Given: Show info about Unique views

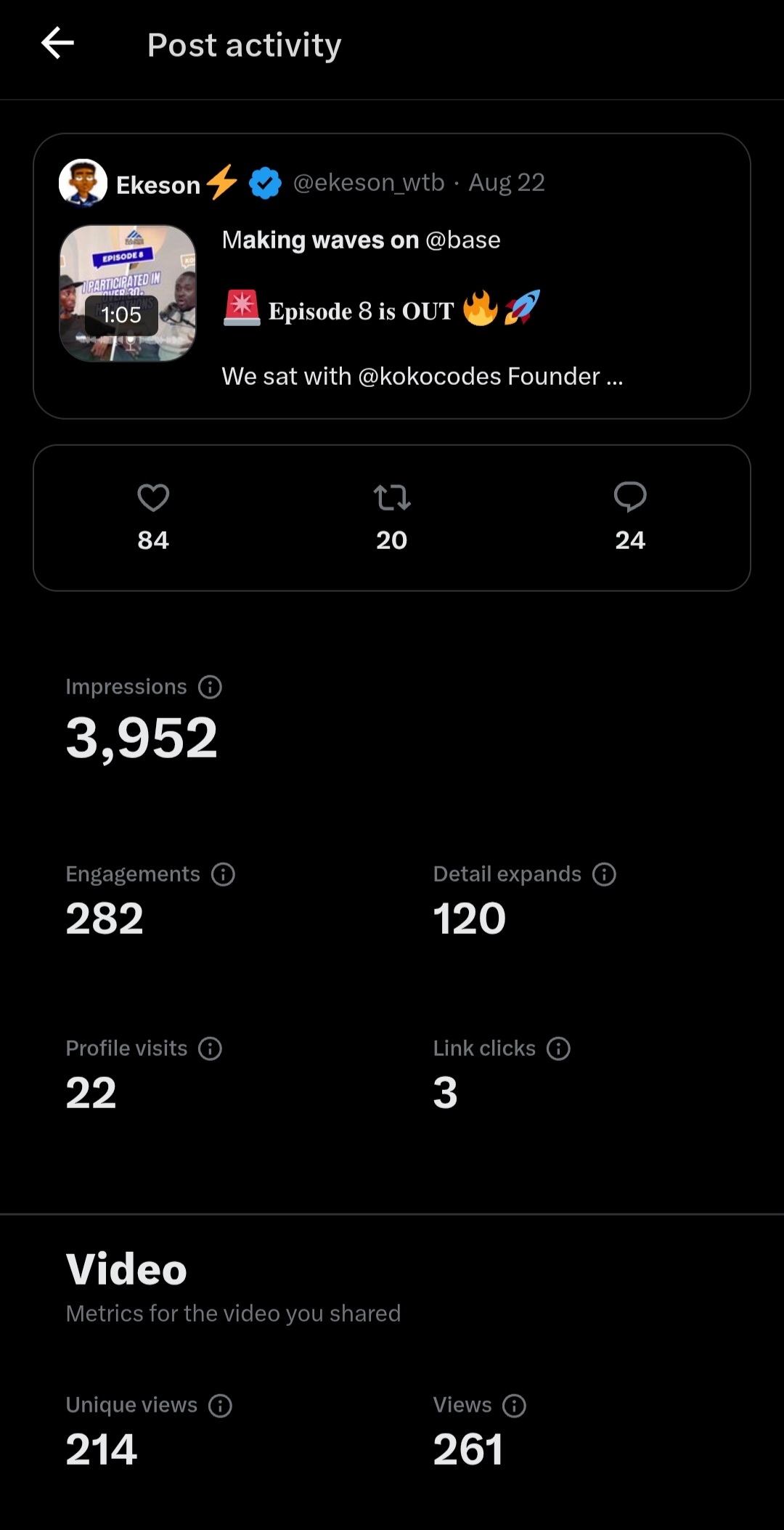Looking at the screenshot, I should click(x=220, y=1406).
